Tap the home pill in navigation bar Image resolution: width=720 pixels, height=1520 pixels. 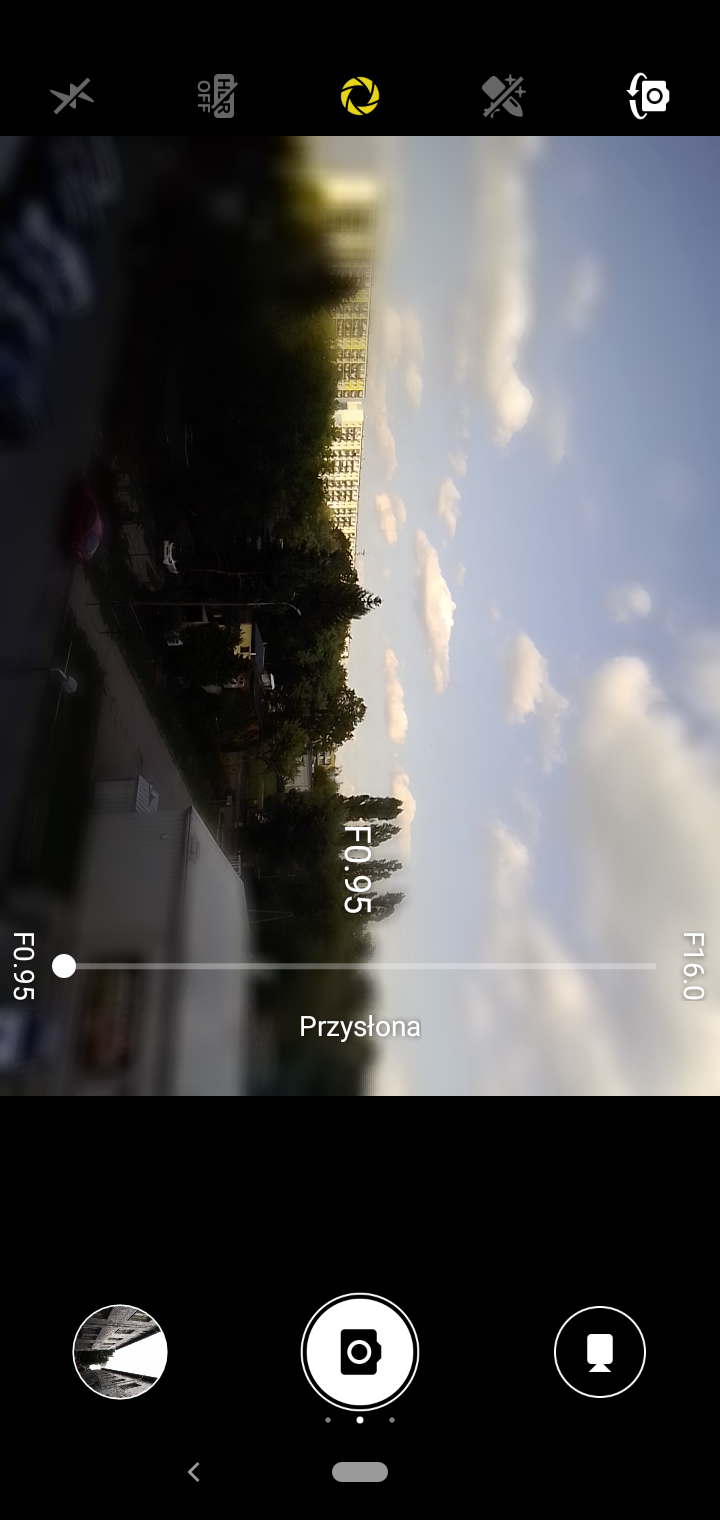[360, 1472]
